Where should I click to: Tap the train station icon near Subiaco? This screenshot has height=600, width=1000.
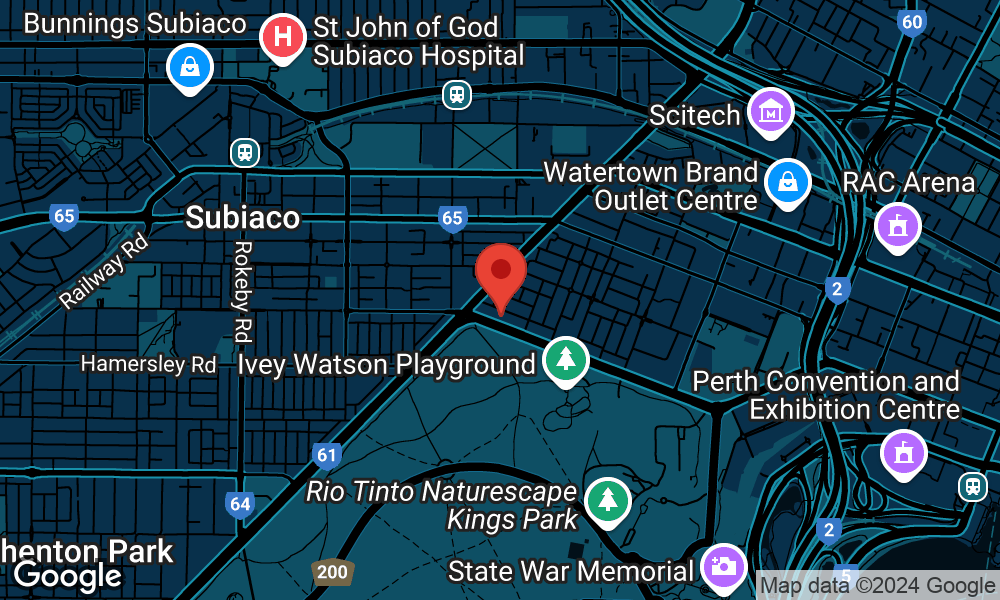[244, 153]
